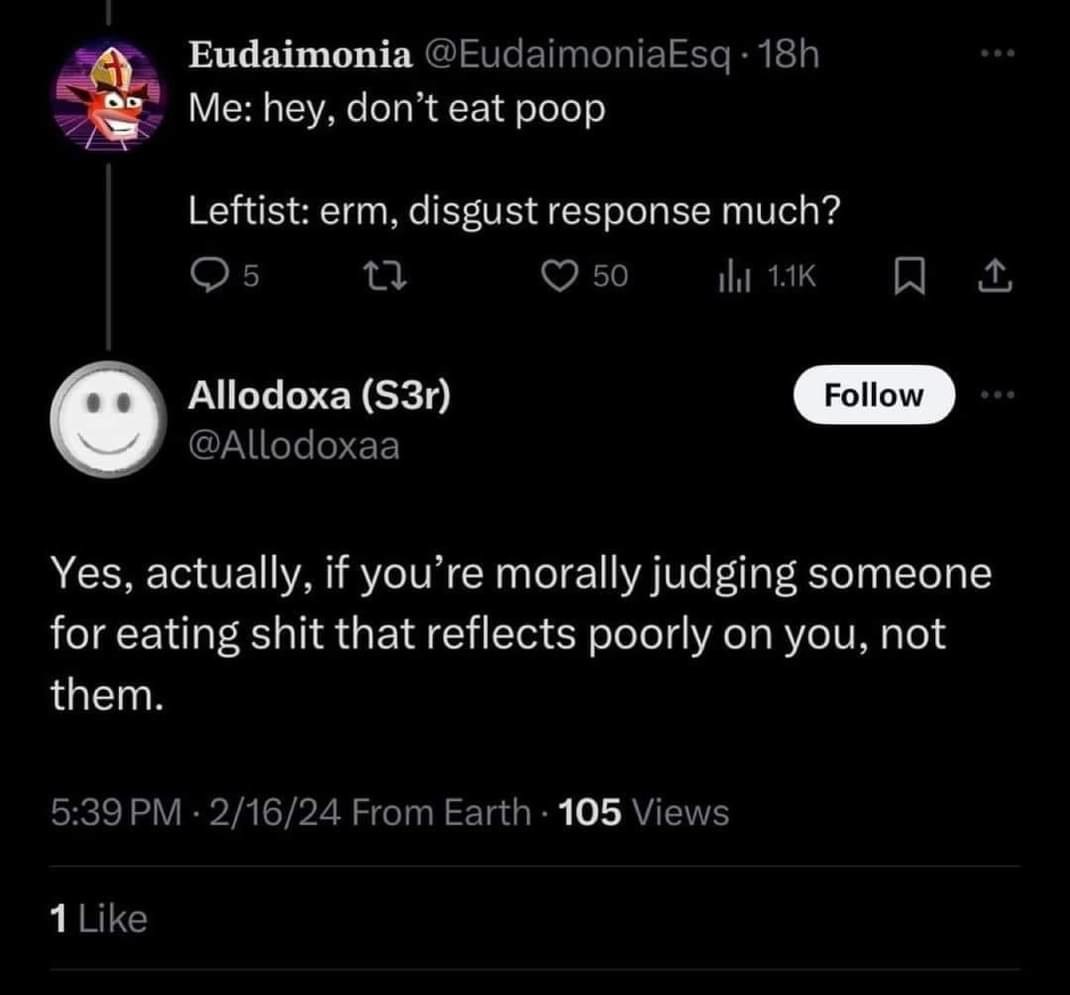1070x995 pixels.
Task: View who liked this tweet (1 Like)
Action: tap(98, 918)
